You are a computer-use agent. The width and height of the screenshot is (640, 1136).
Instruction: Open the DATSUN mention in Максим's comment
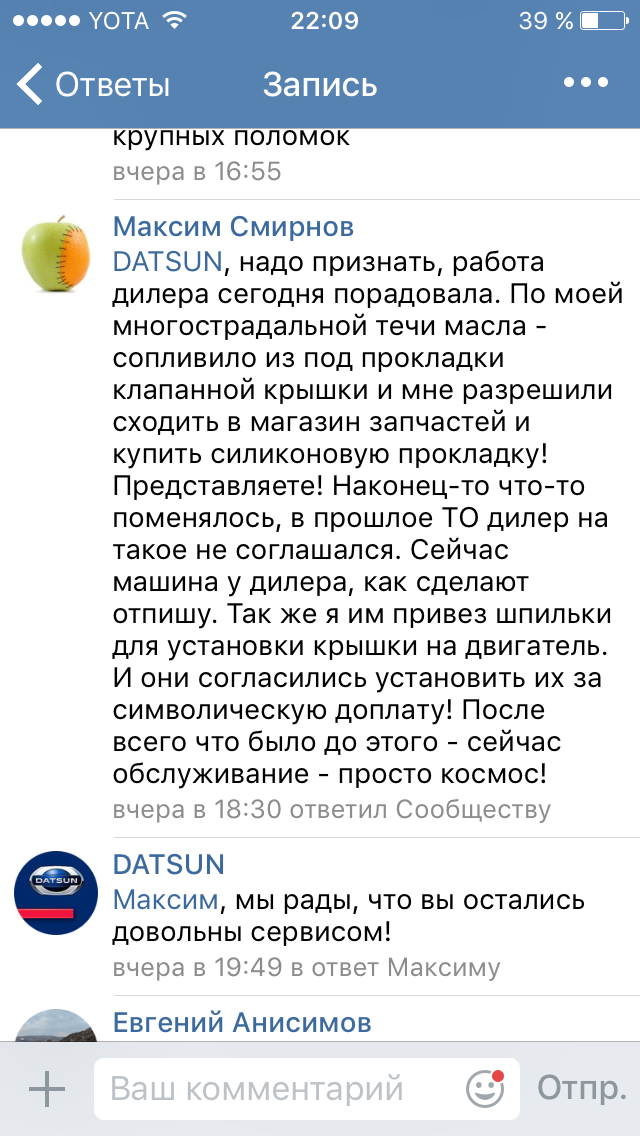point(167,262)
